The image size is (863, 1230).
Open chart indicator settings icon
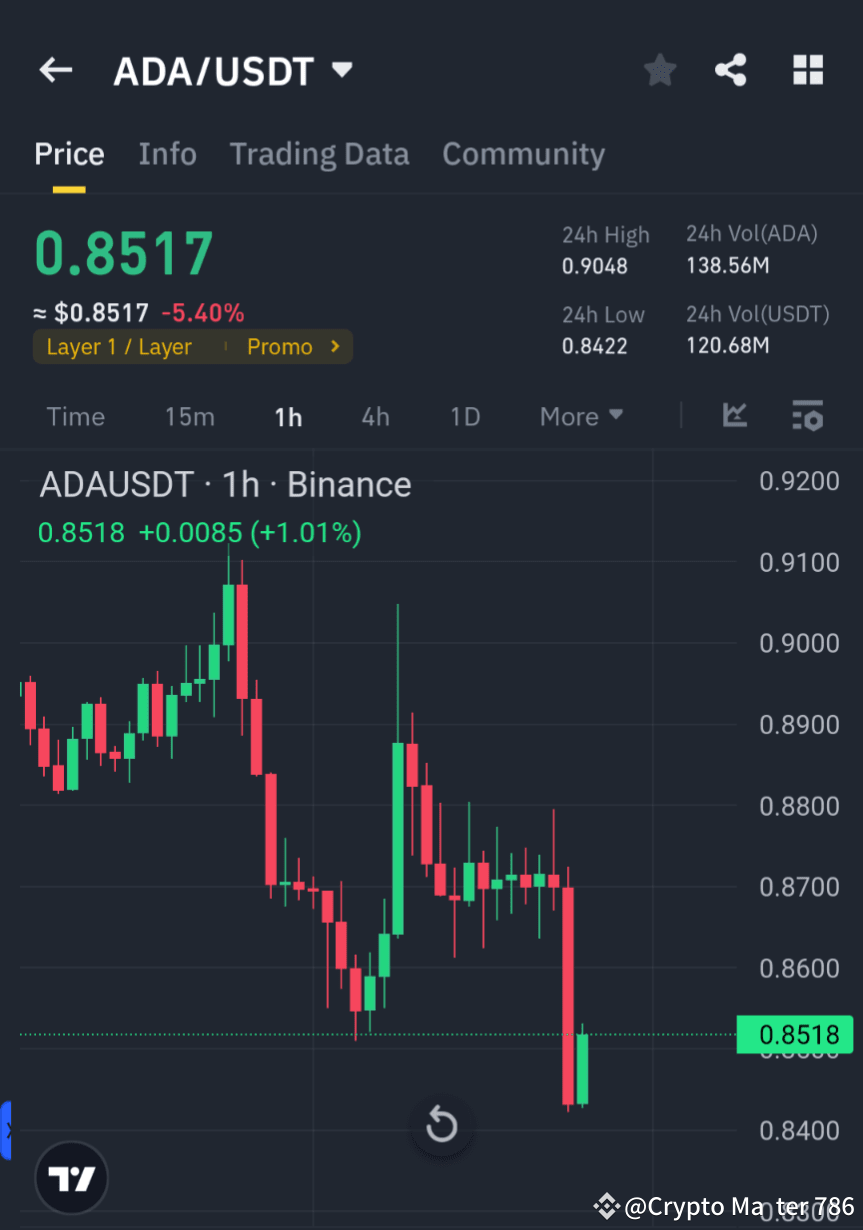click(807, 416)
